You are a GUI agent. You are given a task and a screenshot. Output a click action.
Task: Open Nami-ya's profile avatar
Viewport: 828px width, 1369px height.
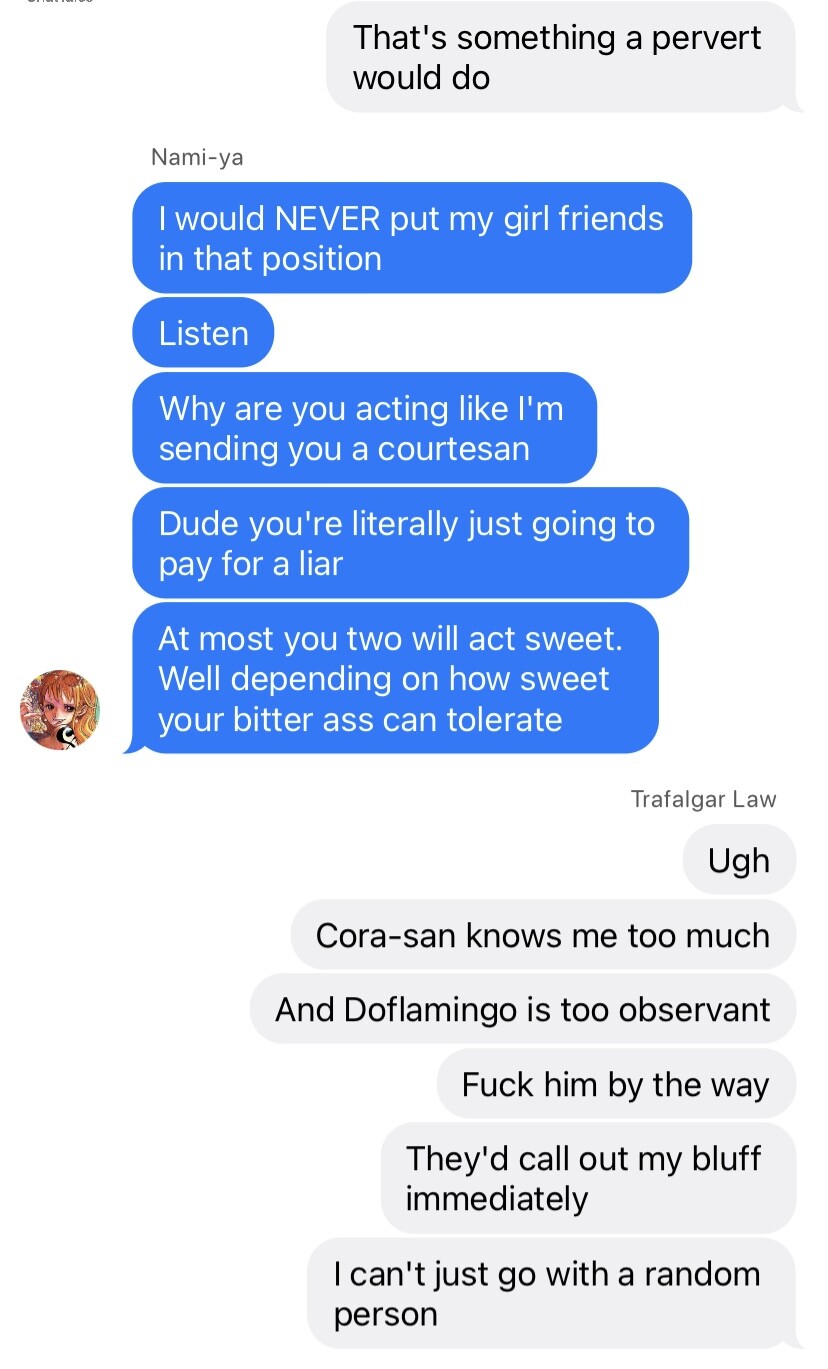pyautogui.click(x=60, y=710)
